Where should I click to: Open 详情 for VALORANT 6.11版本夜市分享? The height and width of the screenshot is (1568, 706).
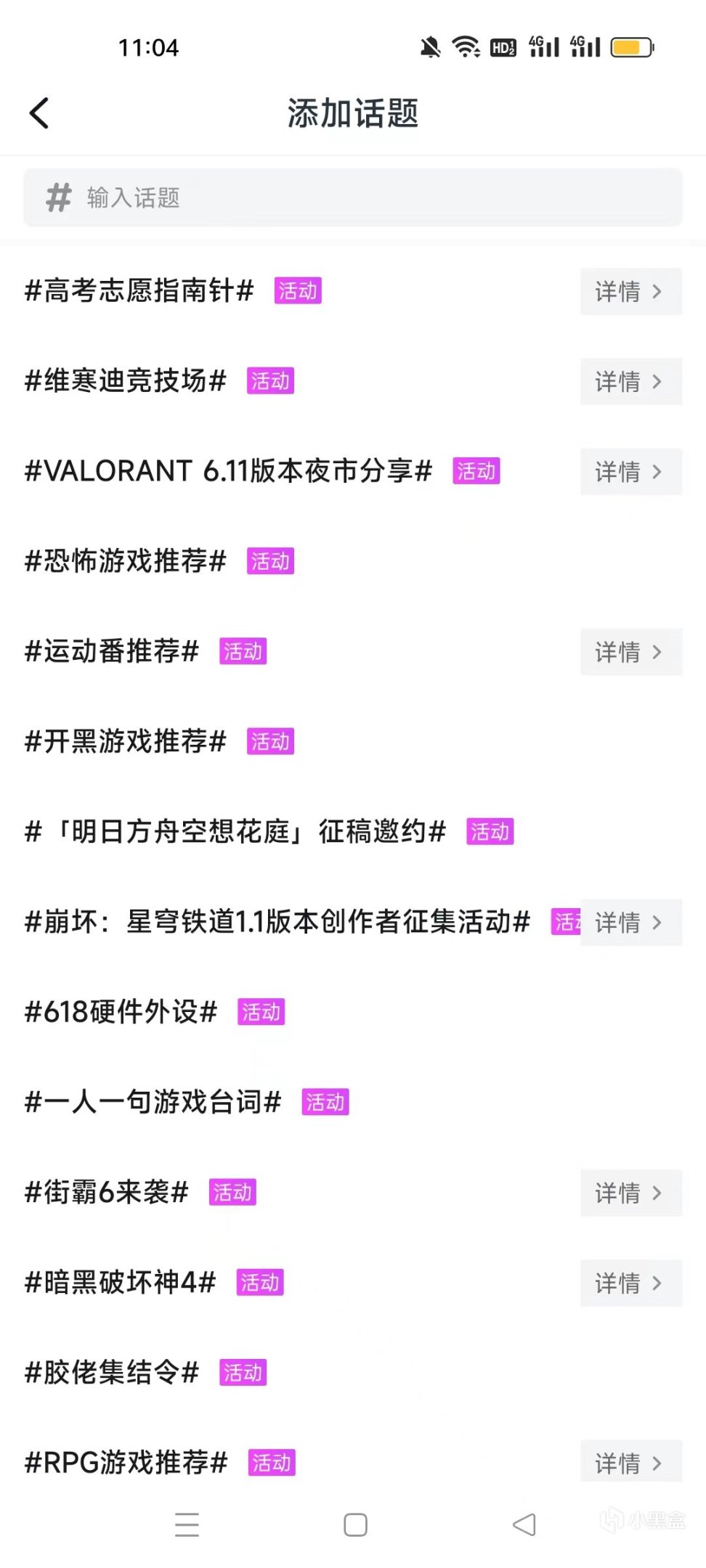point(630,472)
